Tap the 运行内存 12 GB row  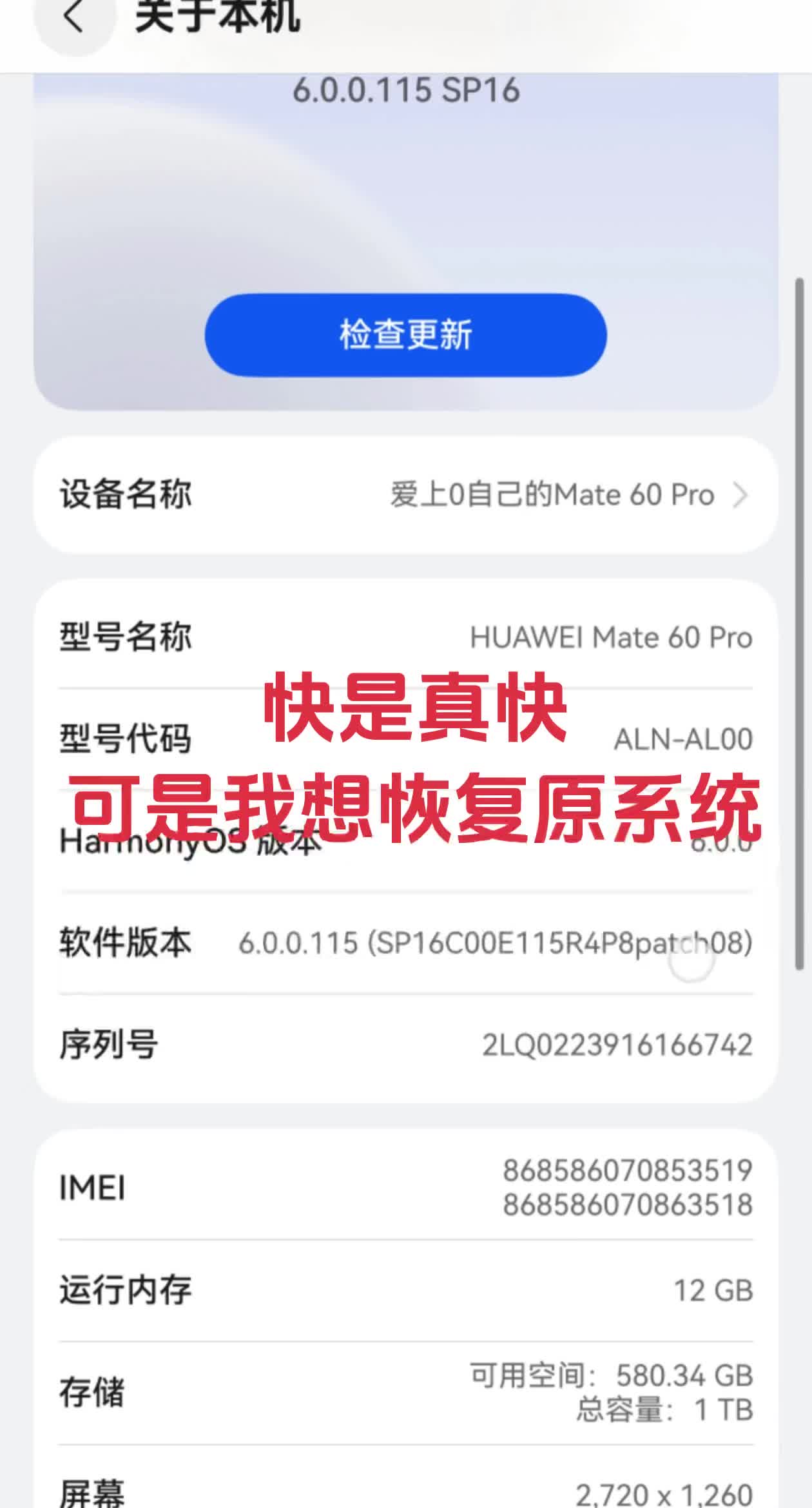click(405, 1289)
